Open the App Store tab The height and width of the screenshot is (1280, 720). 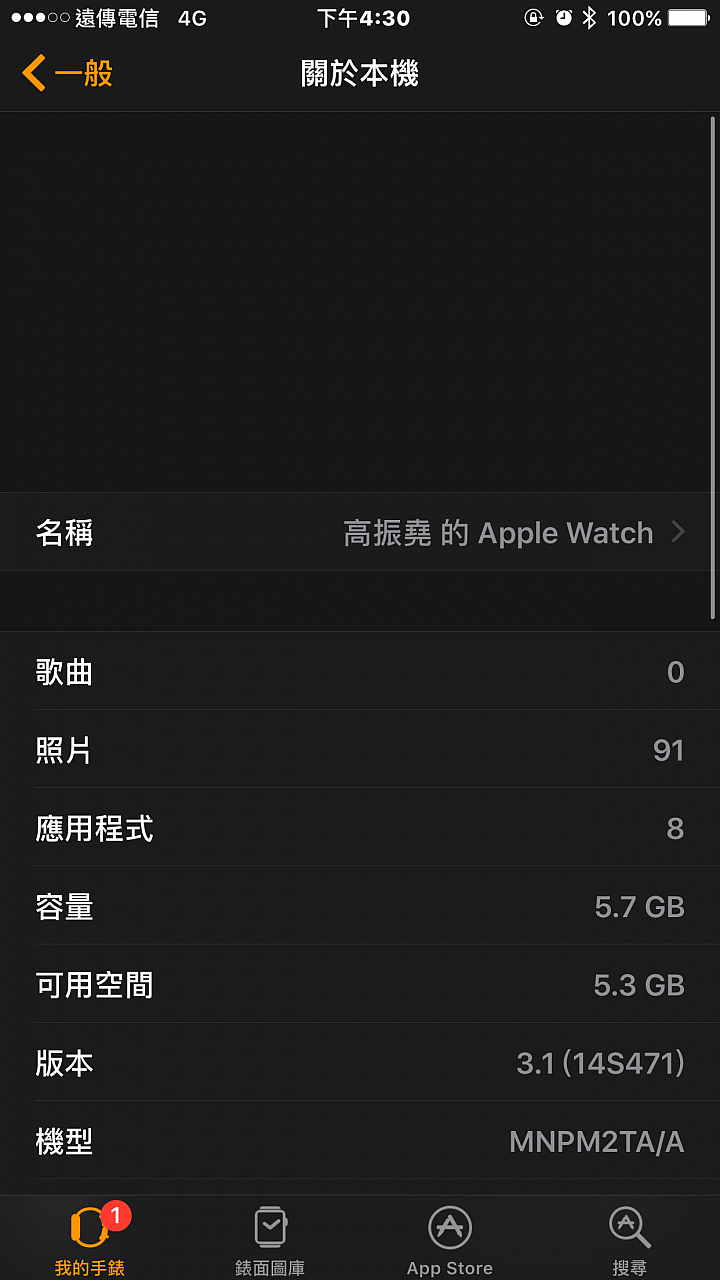[450, 1239]
